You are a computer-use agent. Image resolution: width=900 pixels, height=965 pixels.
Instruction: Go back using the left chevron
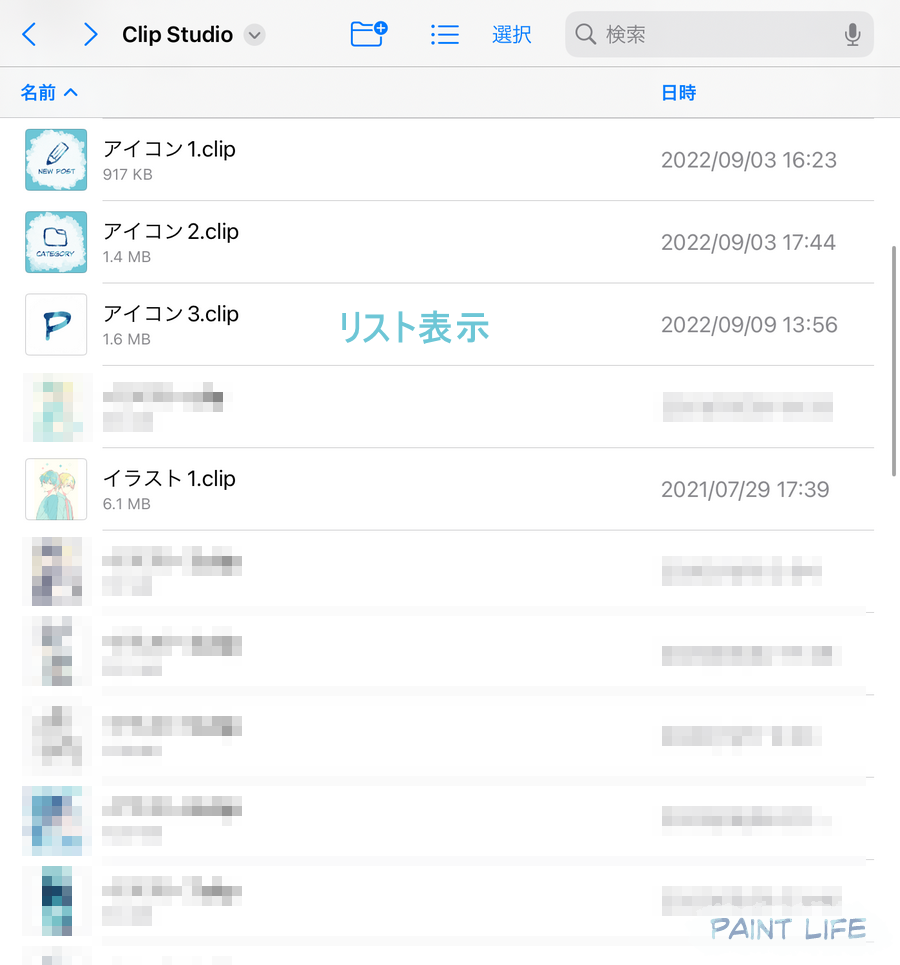point(30,33)
